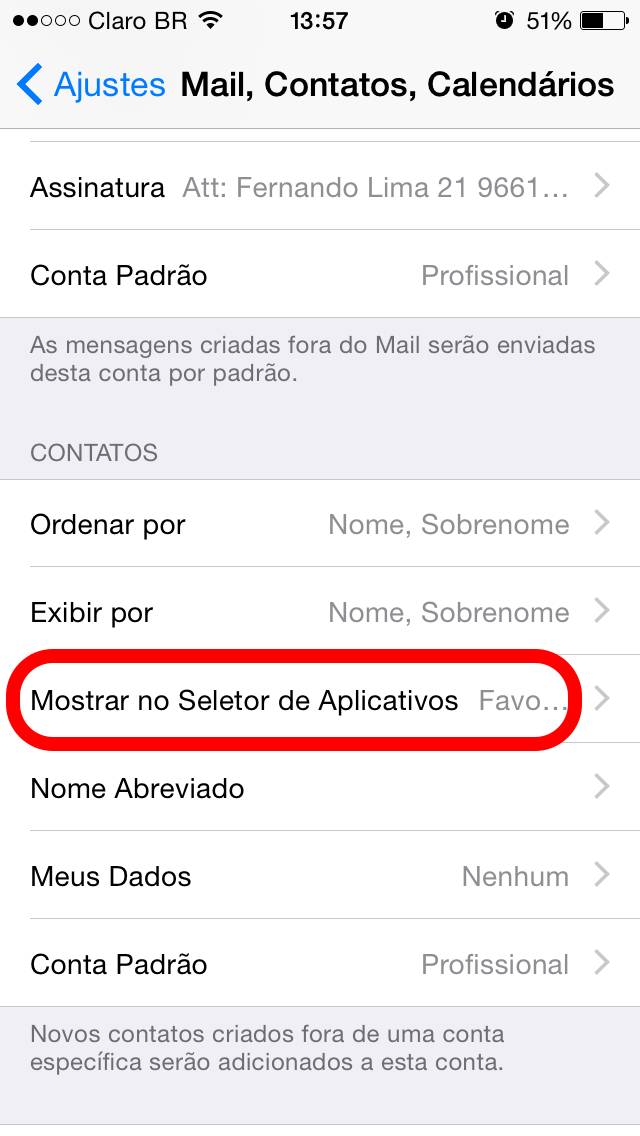The image size is (640, 1136).
Task: Open Conta Padrão under the Contatos section
Action: (320, 964)
